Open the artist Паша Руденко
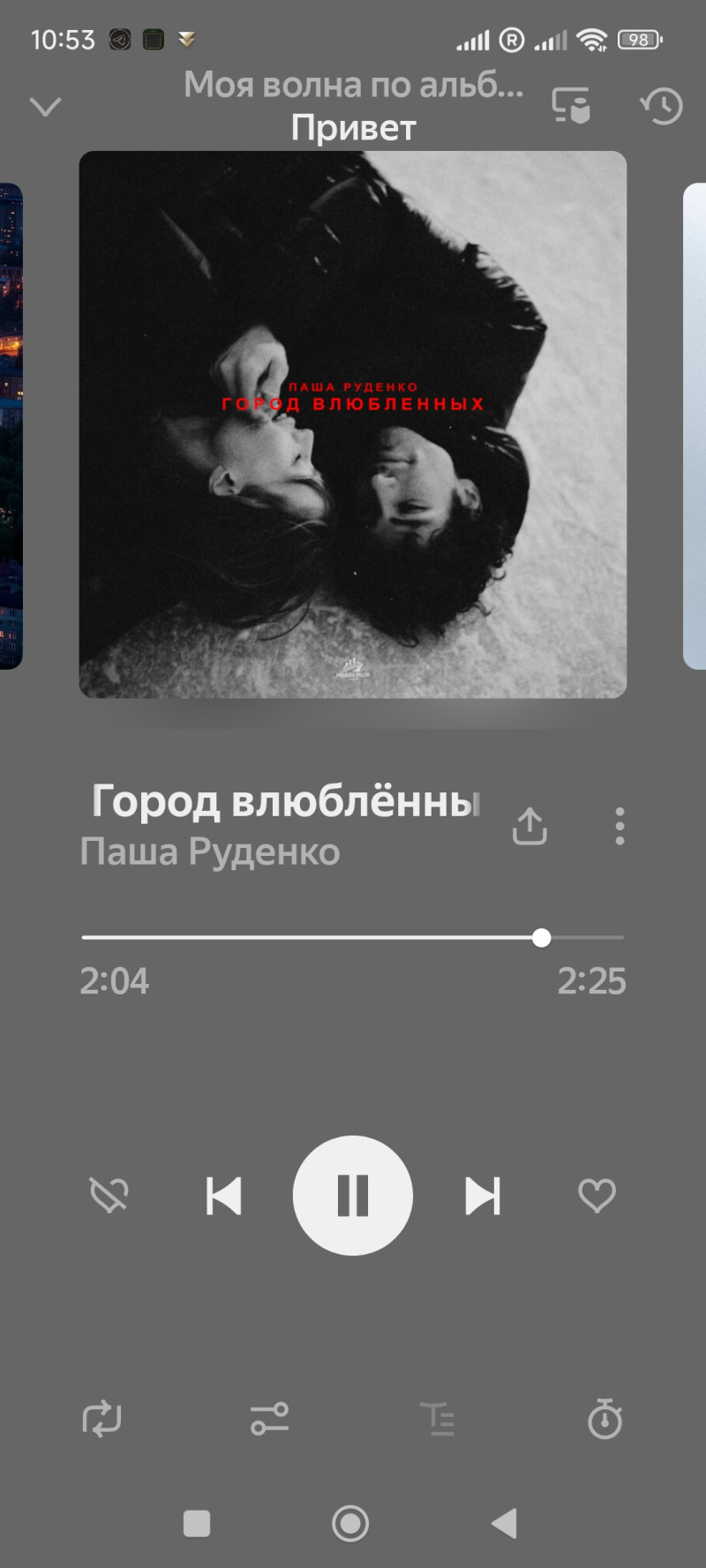Screen dimensions: 706x1568 pos(210,852)
